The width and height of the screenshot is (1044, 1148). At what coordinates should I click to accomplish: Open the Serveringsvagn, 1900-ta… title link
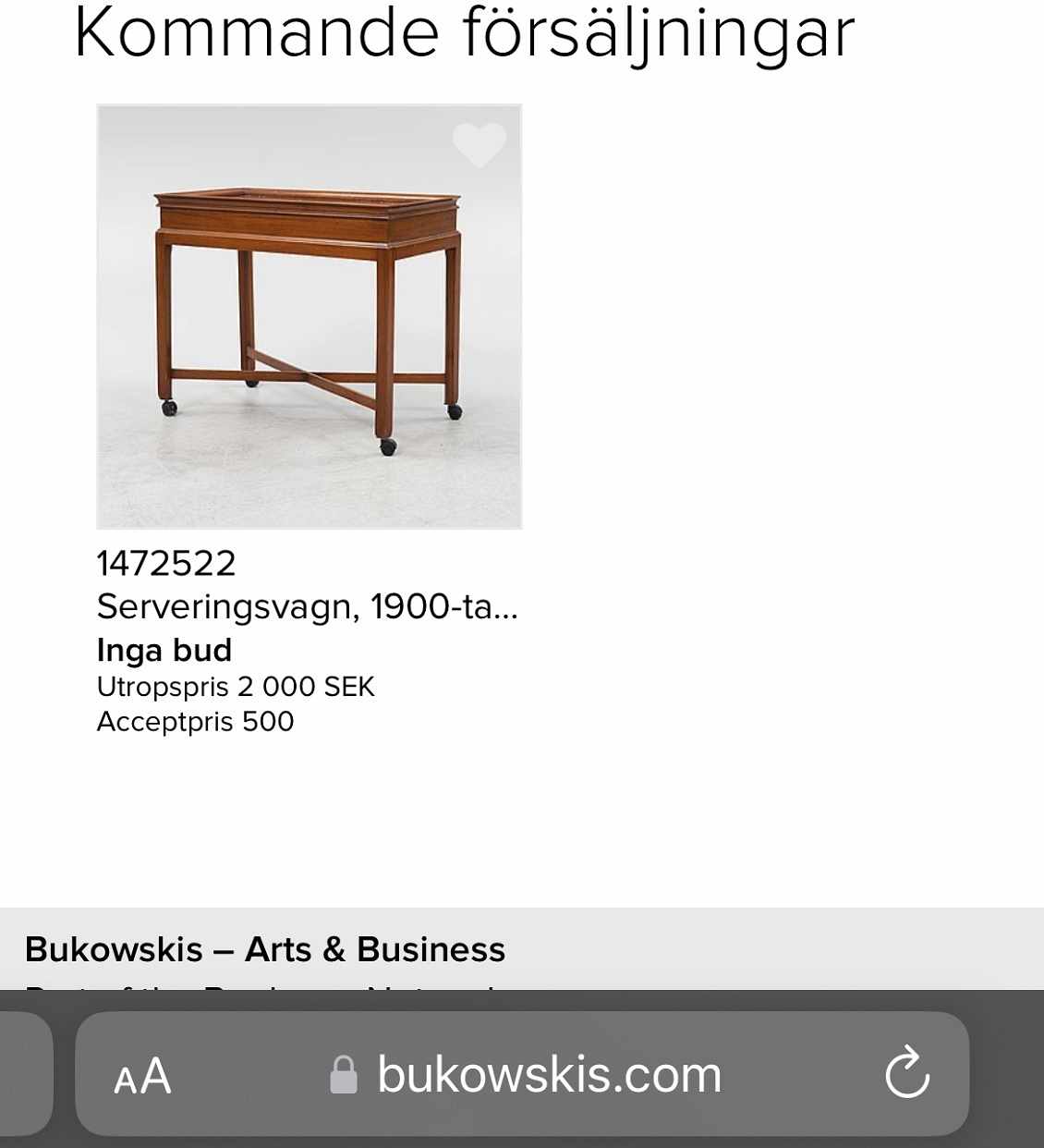[307, 606]
